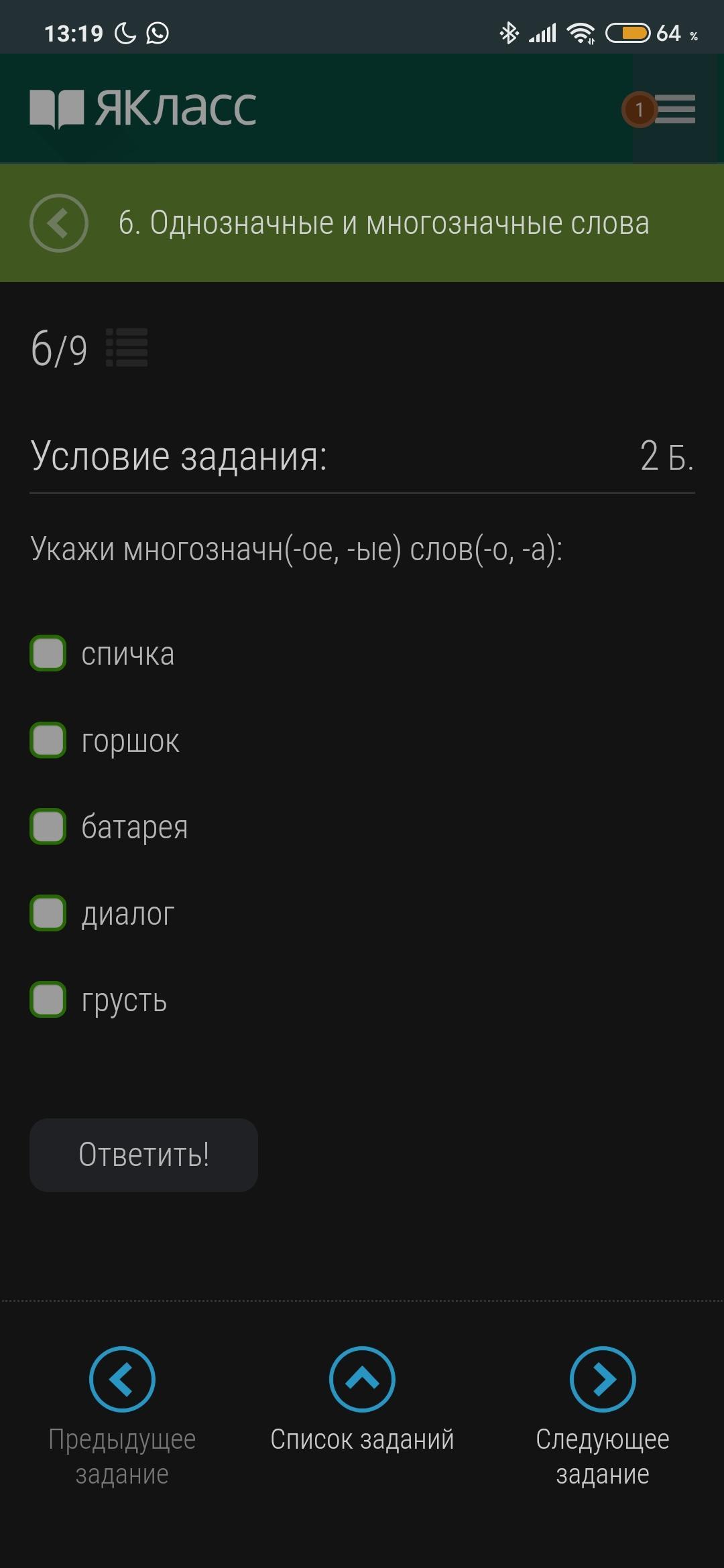724x1568 pixels.
Task: Mark диалог as an answer
Action: (48, 913)
